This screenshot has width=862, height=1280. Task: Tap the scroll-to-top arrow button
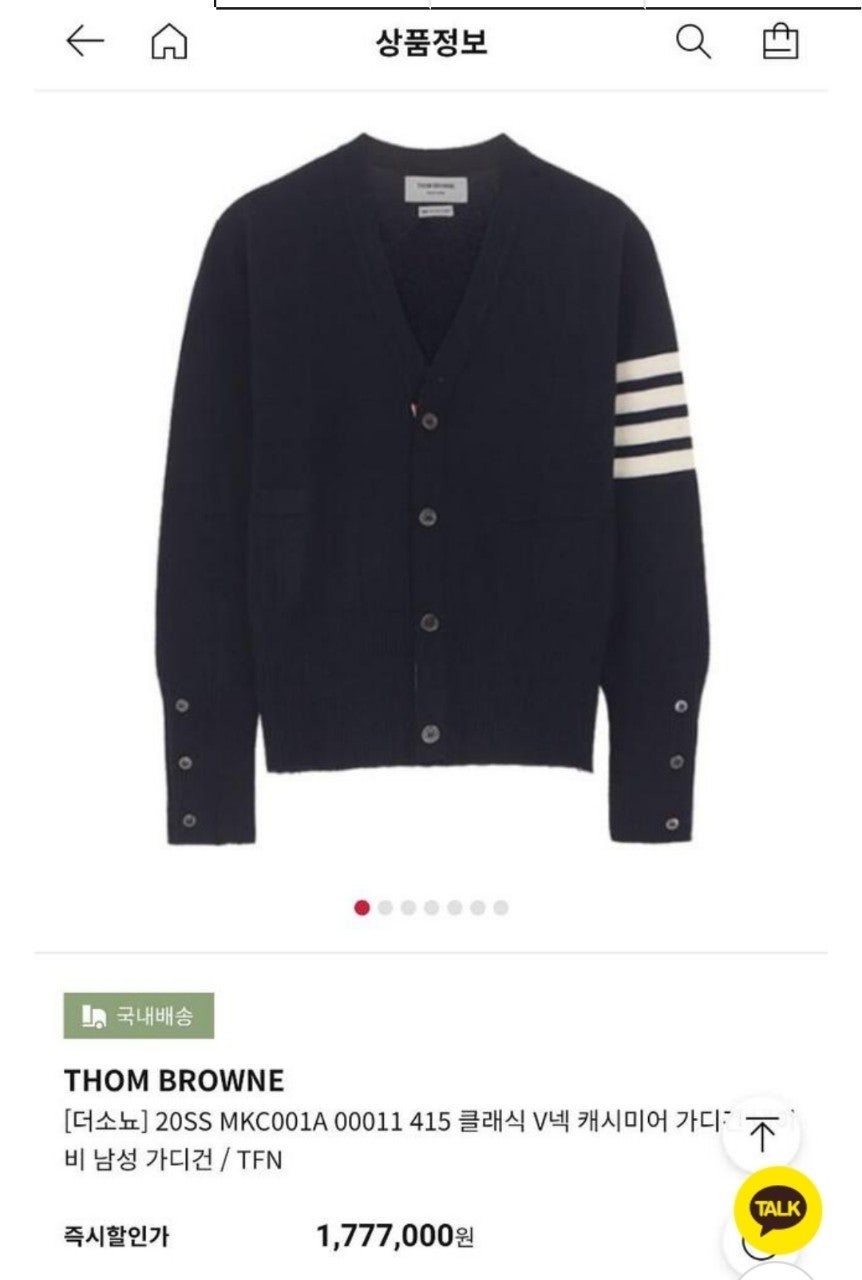[x=762, y=1134]
